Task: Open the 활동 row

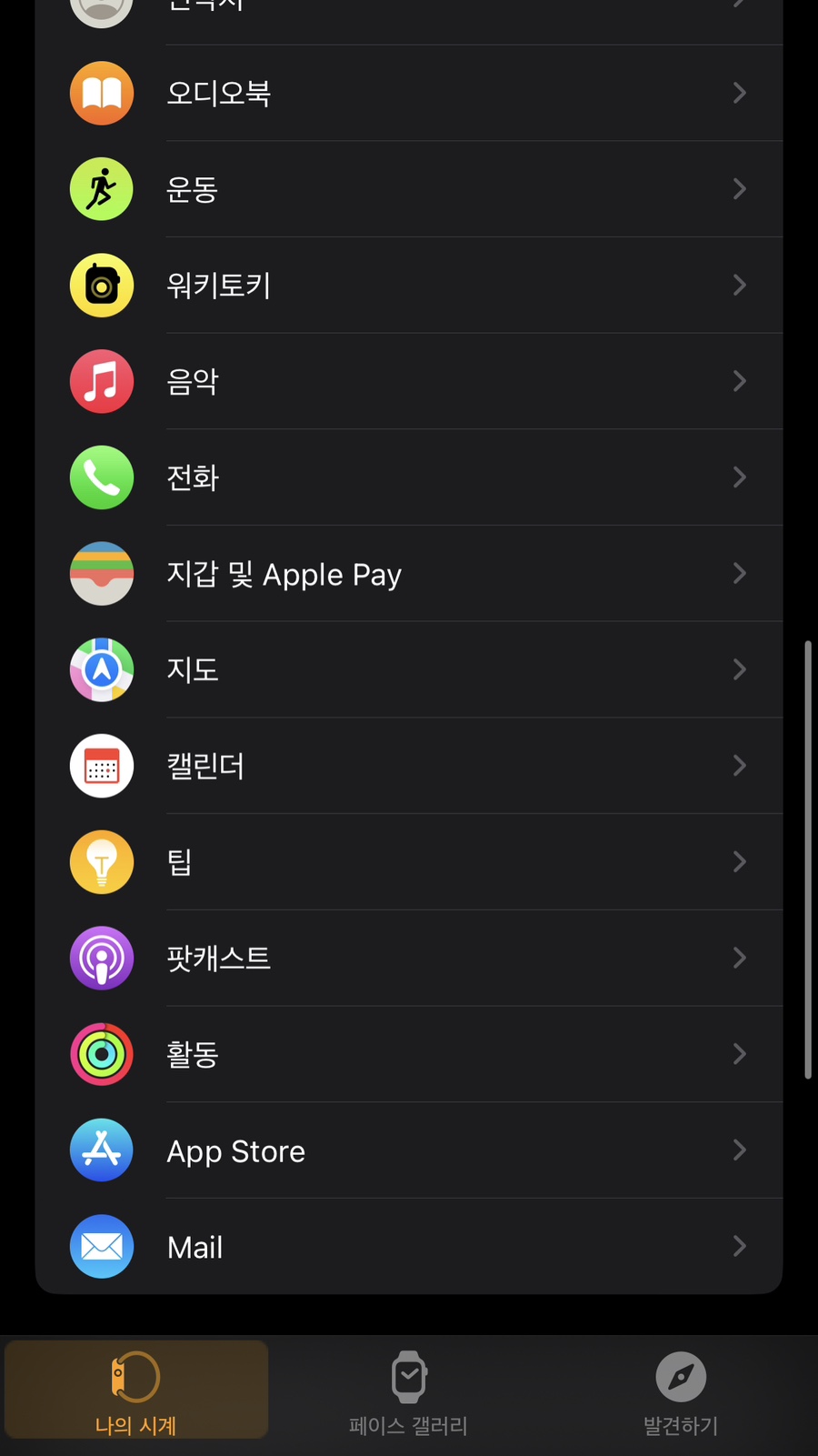Action: tap(409, 1055)
